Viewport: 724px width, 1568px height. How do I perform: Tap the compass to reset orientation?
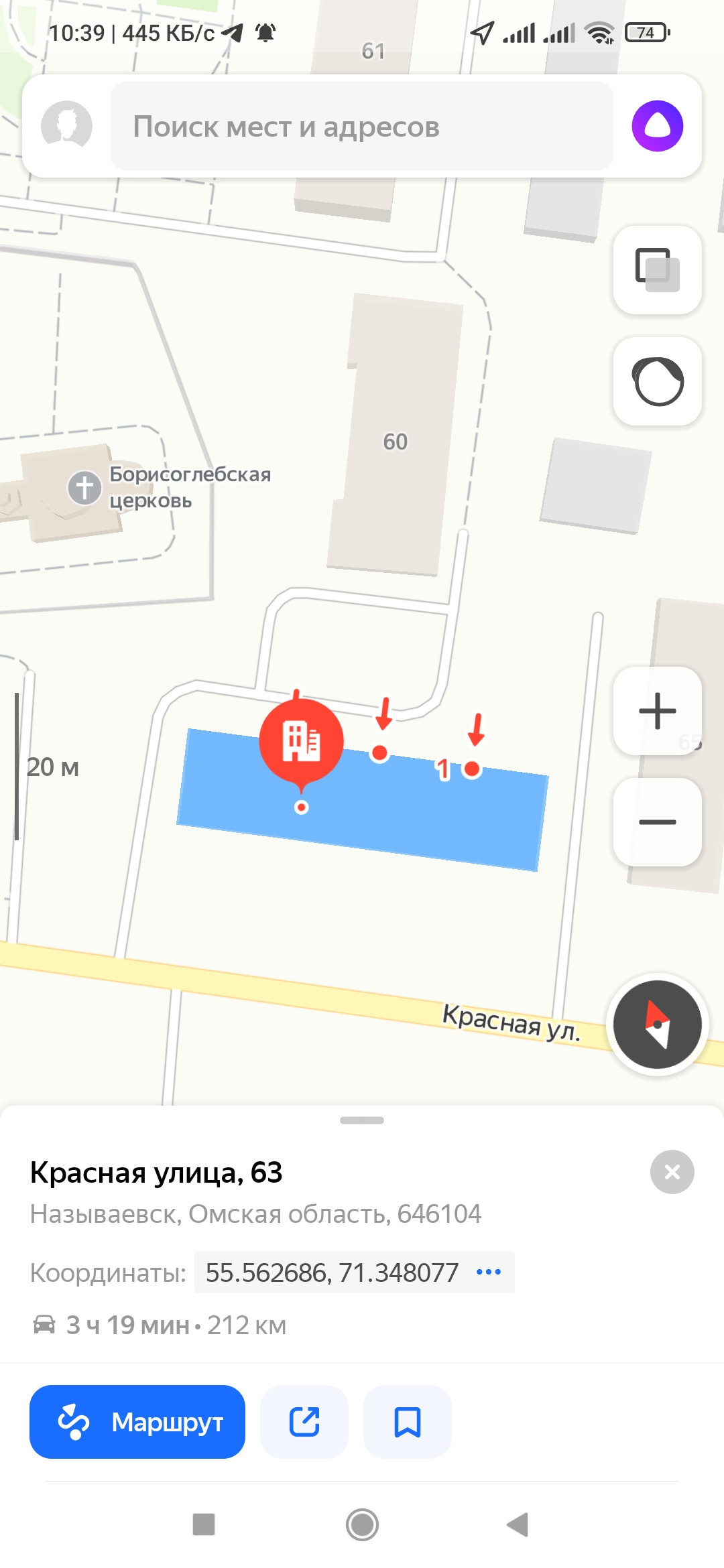[x=657, y=1024]
